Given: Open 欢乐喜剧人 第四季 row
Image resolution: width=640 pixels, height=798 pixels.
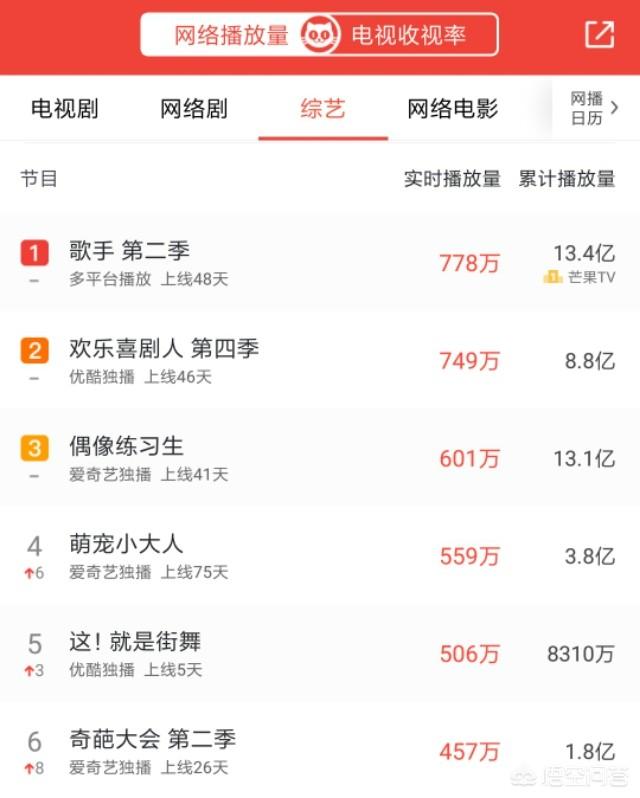Looking at the screenshot, I should 320,361.
